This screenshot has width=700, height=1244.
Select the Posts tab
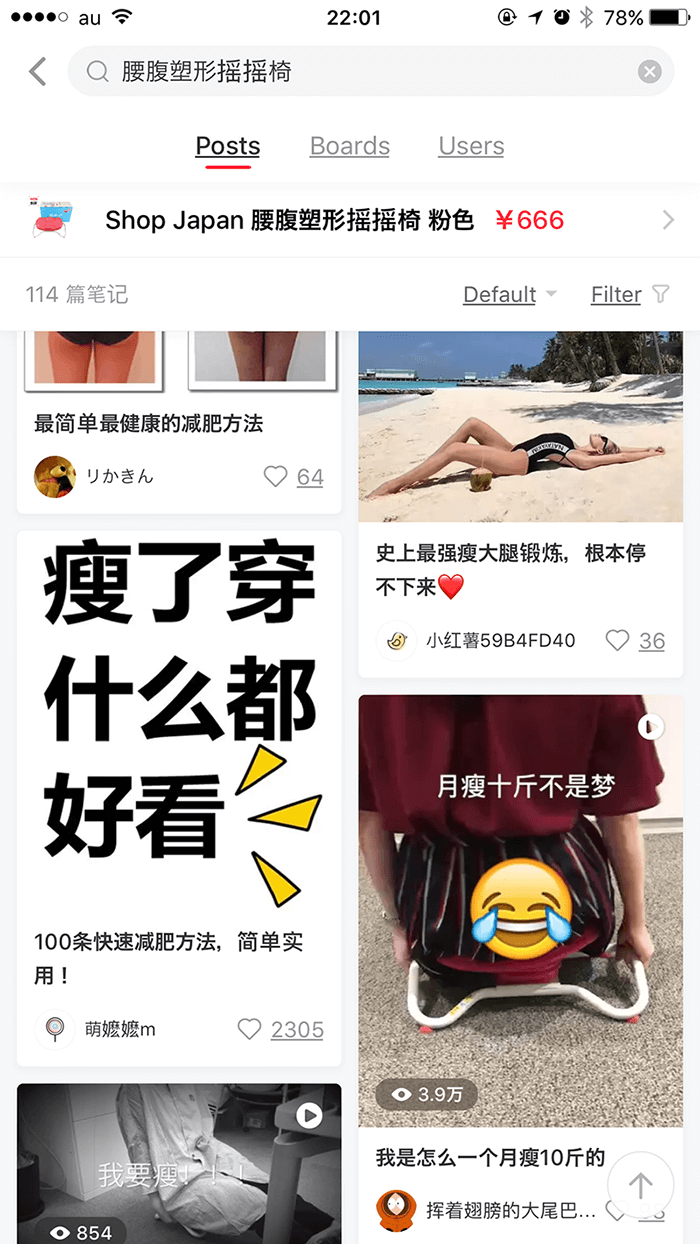[228, 146]
